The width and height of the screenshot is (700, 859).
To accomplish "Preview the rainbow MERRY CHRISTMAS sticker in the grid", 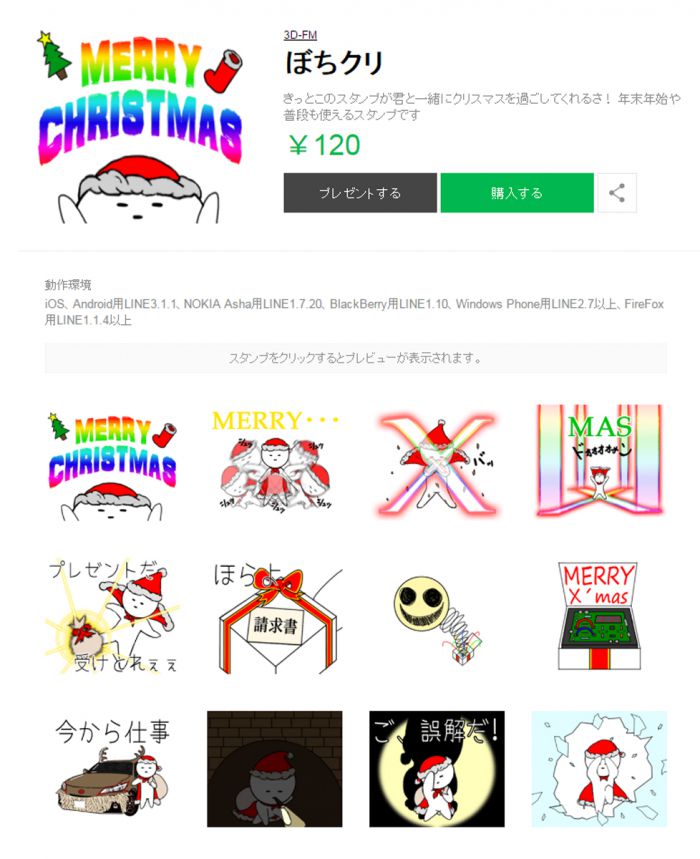I will 113,461.
